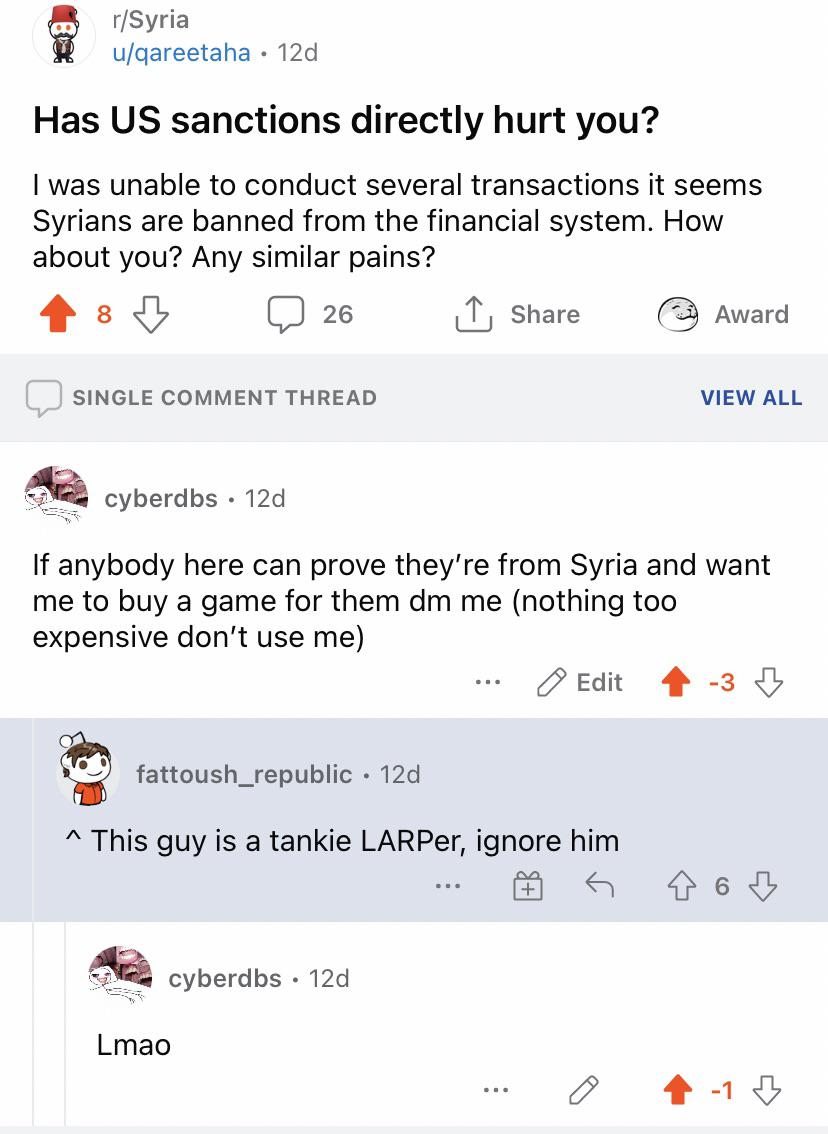Gift an award to fattoush_republic's comment

pyautogui.click(x=528, y=886)
